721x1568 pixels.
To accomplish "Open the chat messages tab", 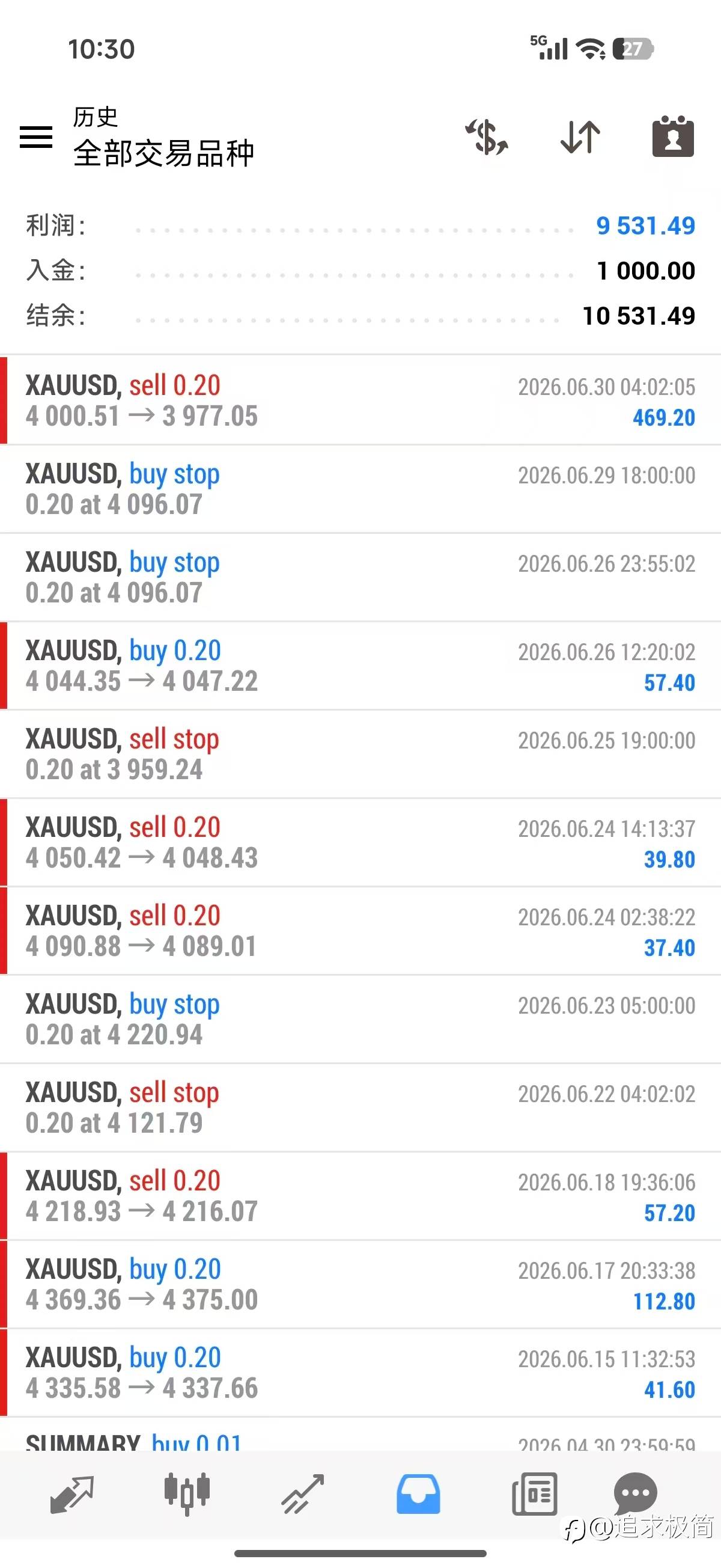I will pos(635,1493).
